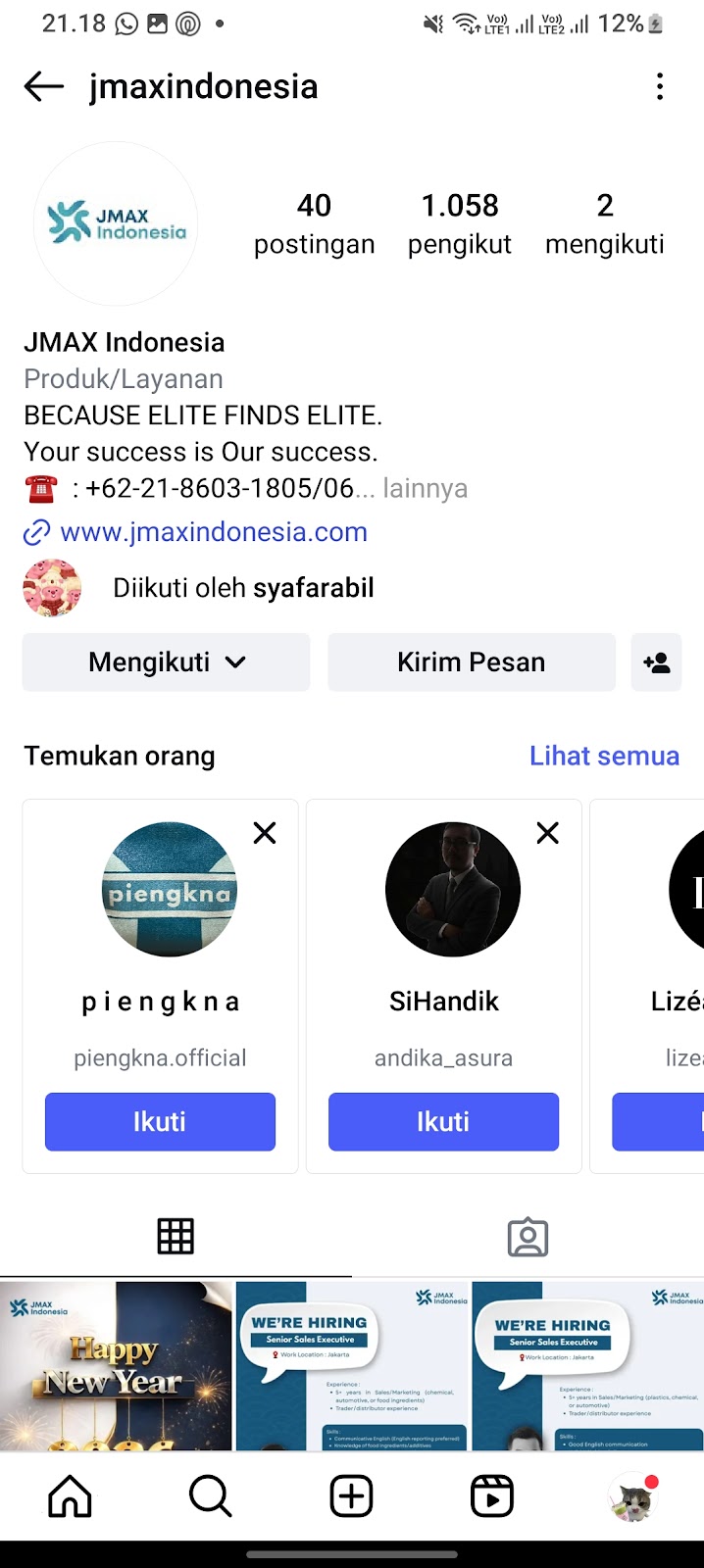Go to the Home feed
The width and height of the screenshot is (704, 1568).
coord(71,1496)
